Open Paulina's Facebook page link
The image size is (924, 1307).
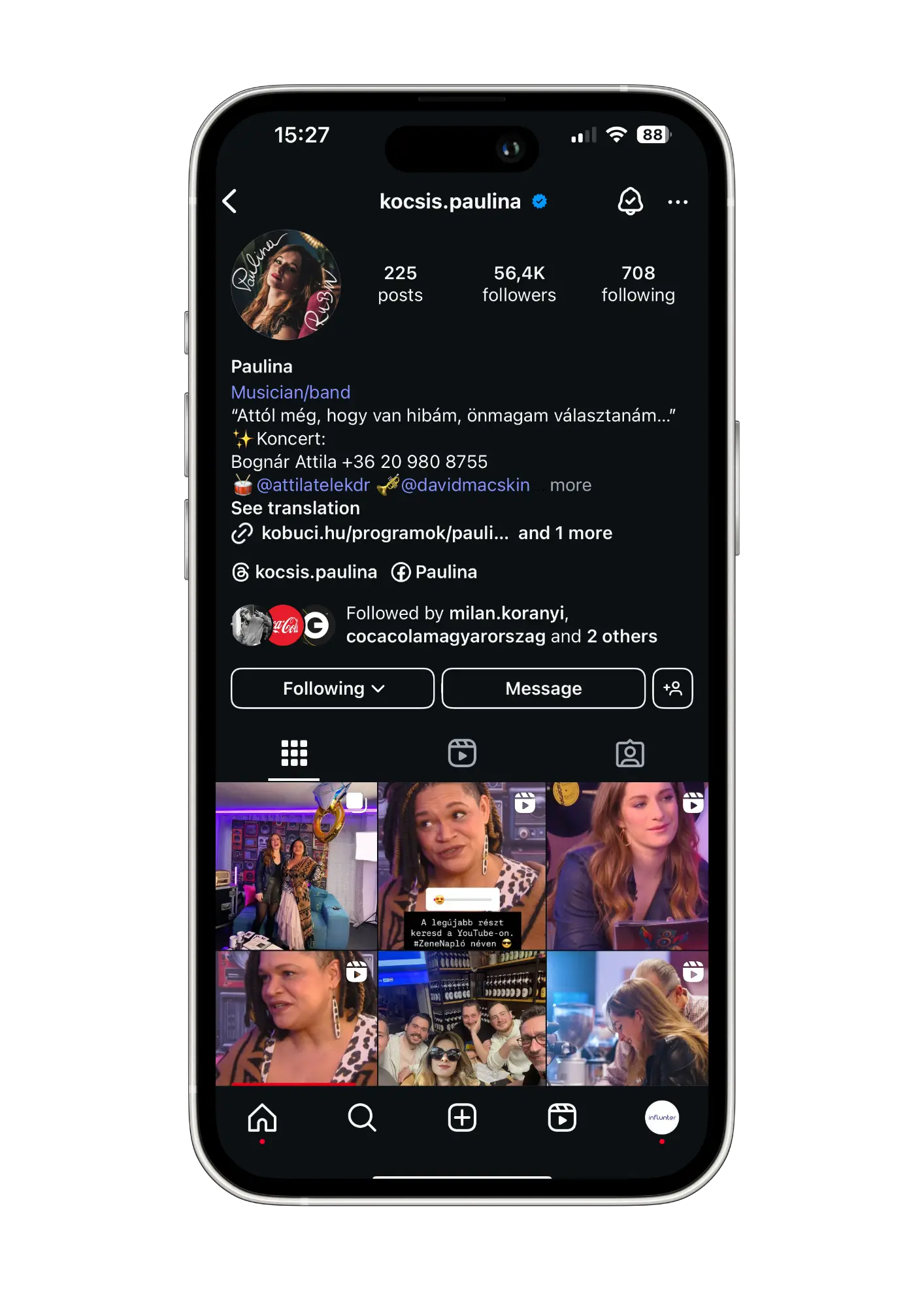tap(435, 572)
